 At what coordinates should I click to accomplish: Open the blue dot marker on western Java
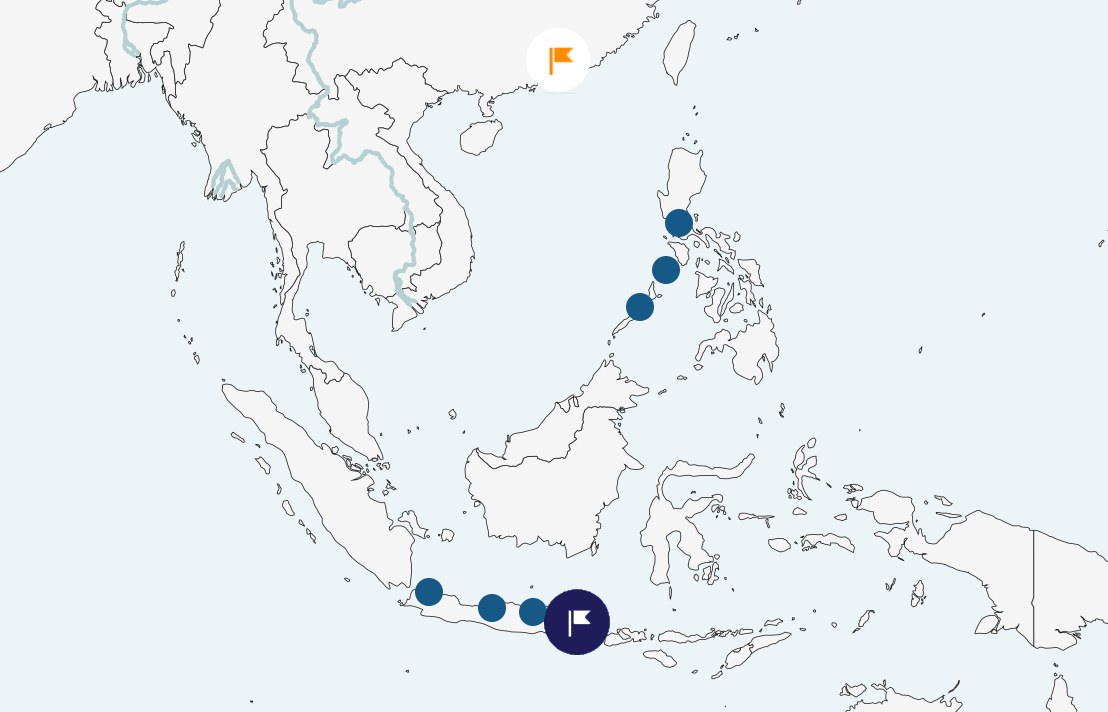[x=429, y=592]
